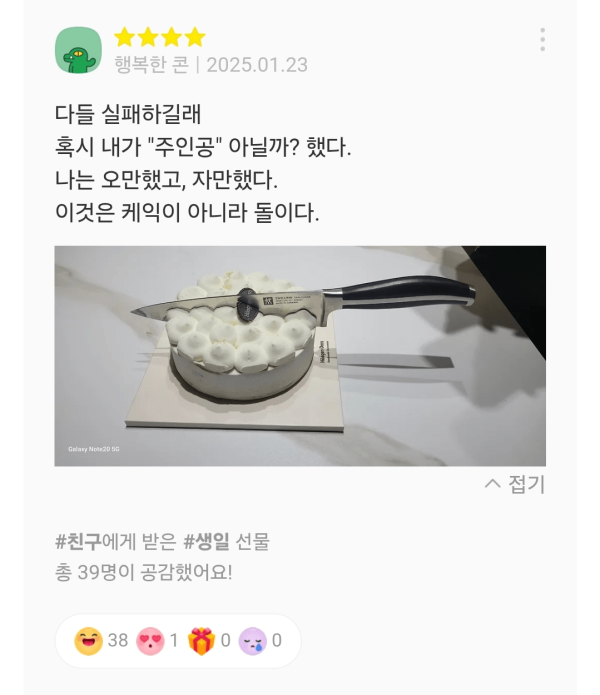Open 행복한 콘's profile avatar
Screen dimensions: 600x695
[78, 50]
